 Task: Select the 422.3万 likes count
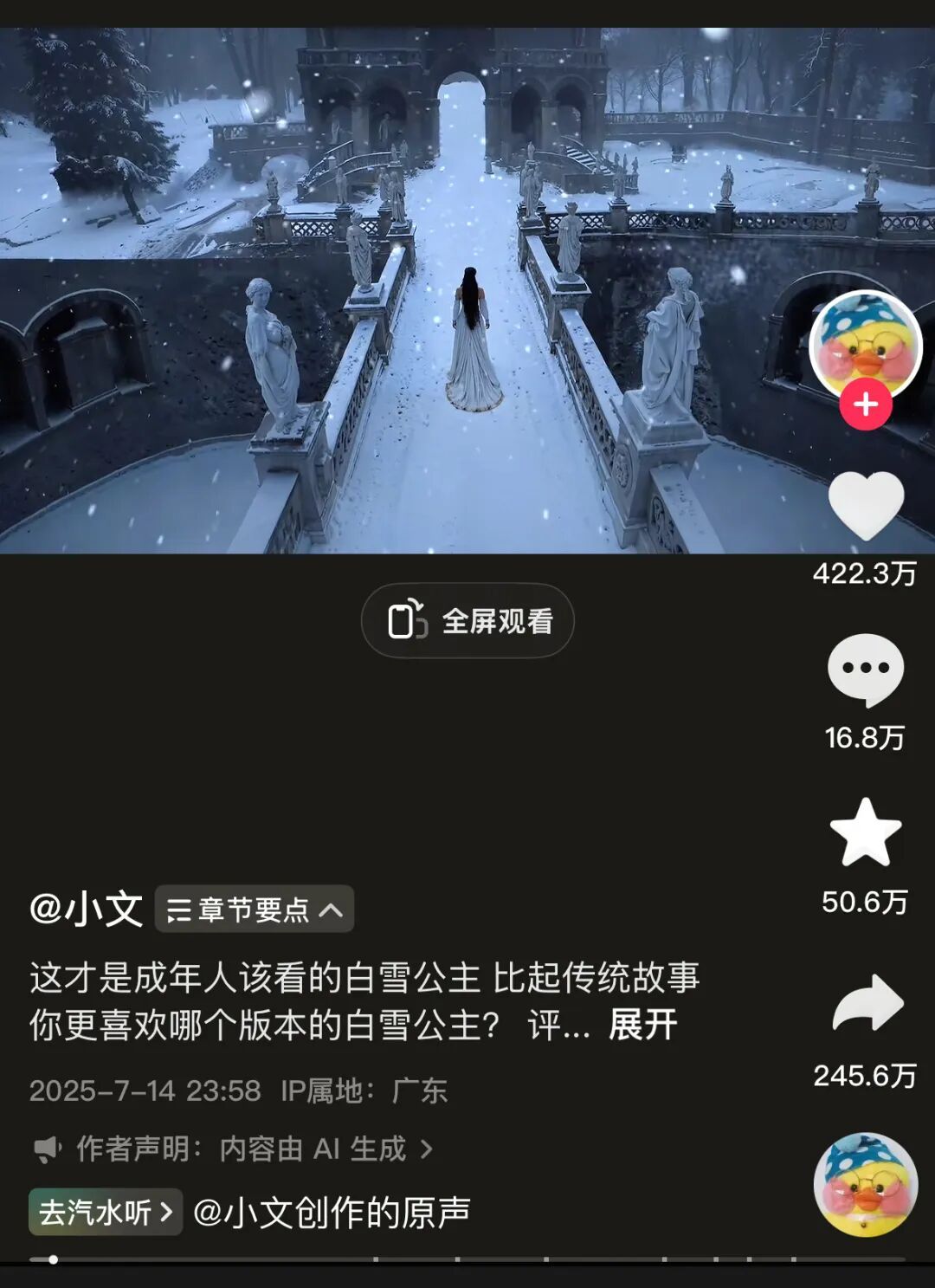[x=865, y=573]
